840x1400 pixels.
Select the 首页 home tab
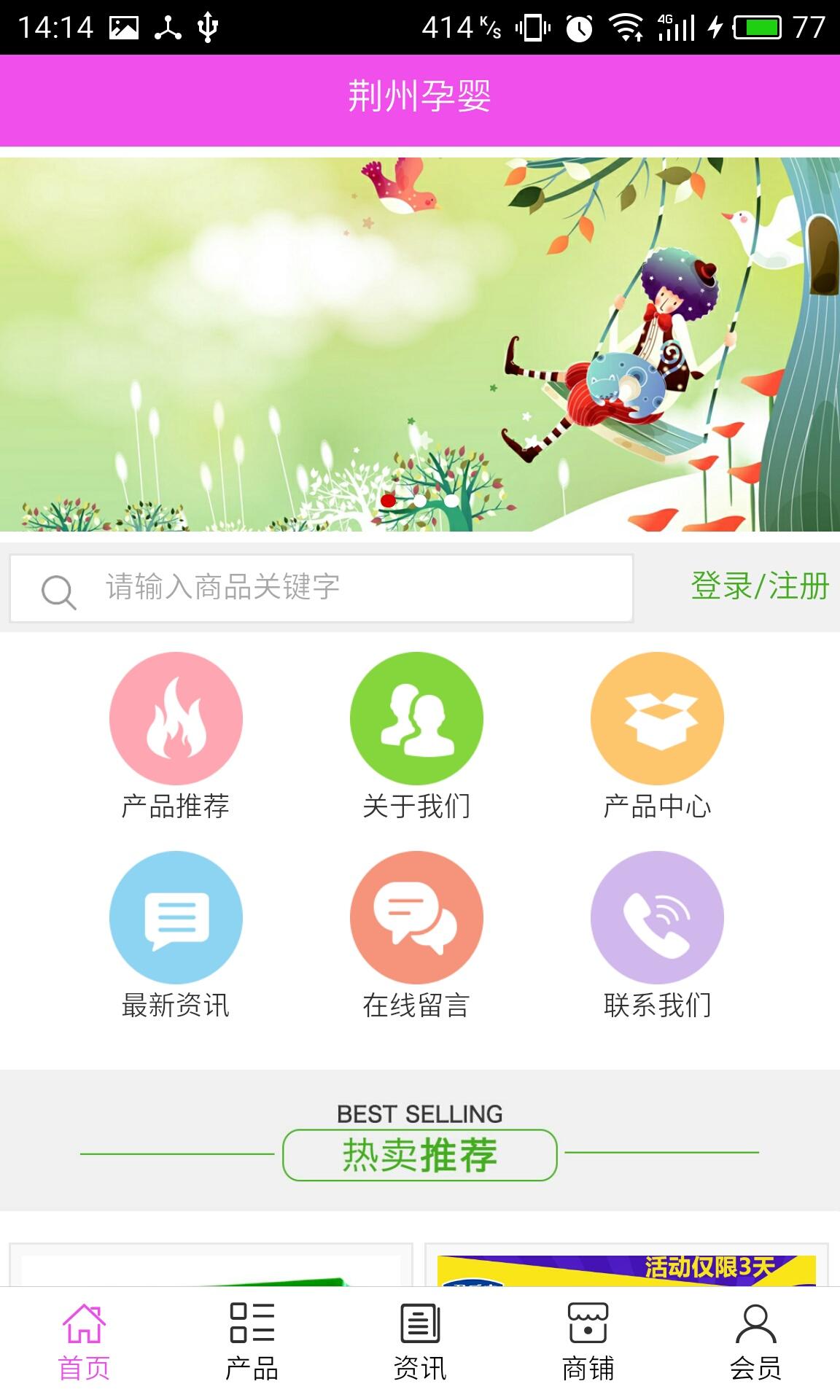[x=84, y=1342]
